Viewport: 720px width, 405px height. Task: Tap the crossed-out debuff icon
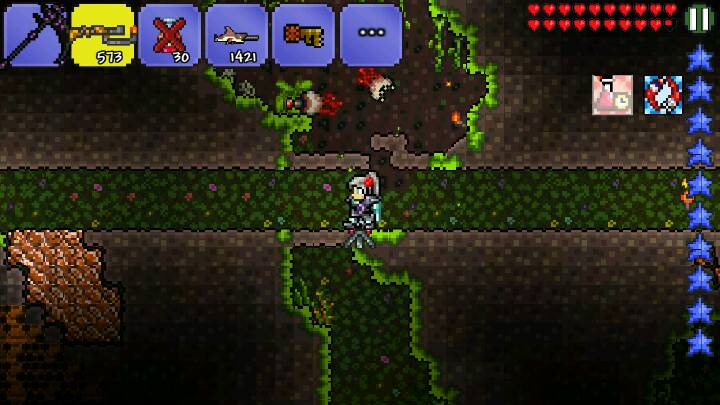click(662, 95)
